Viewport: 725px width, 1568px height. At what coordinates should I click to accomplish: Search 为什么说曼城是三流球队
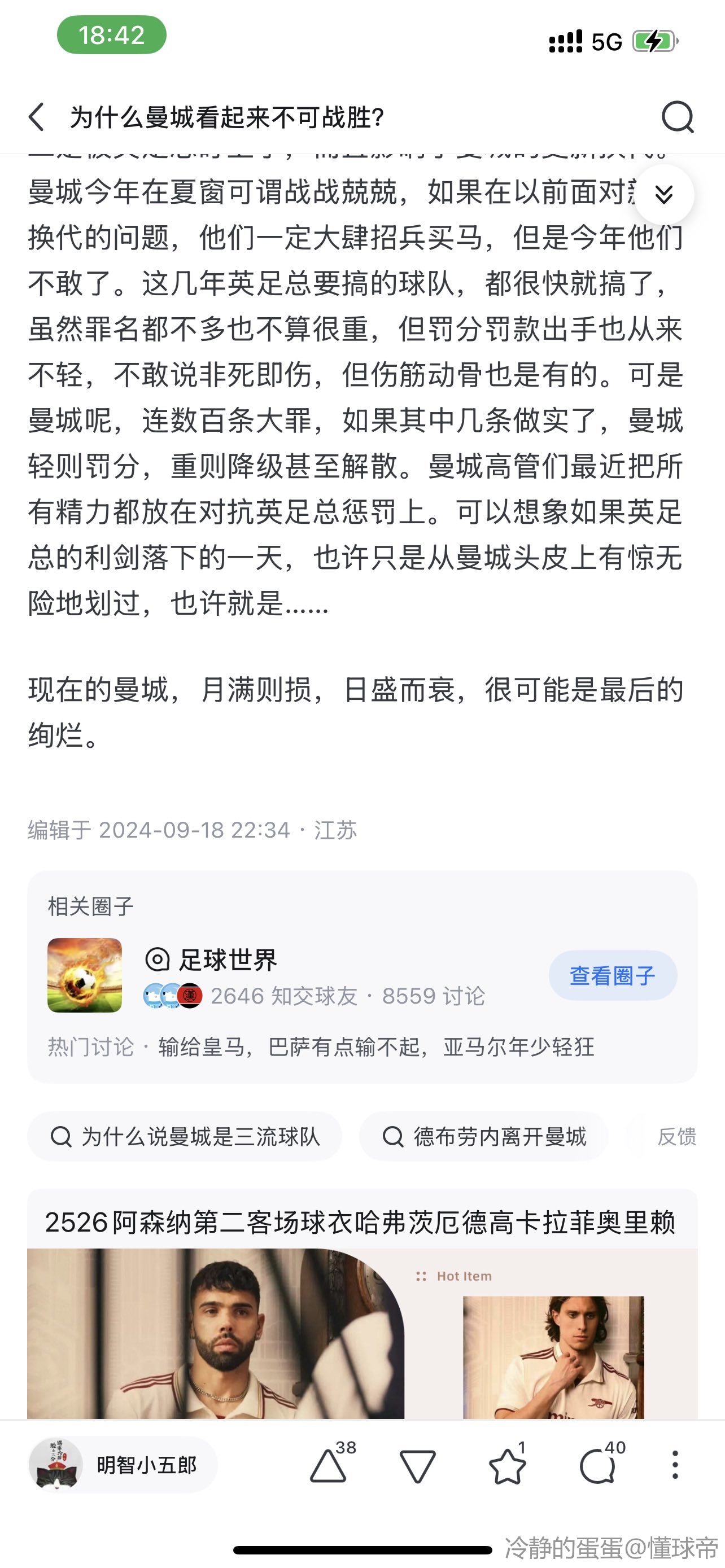pos(185,1136)
